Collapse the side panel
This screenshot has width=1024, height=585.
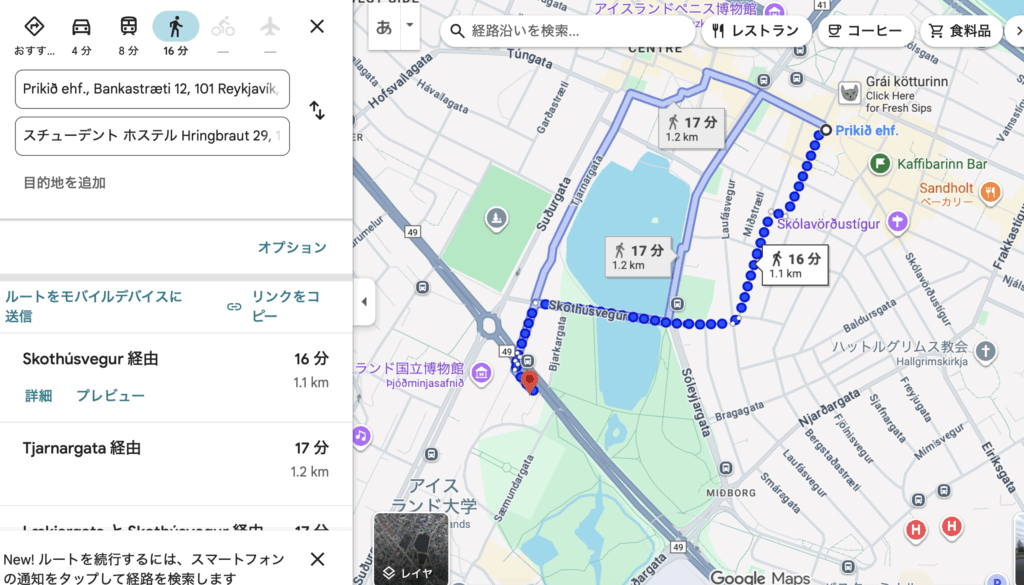364,302
